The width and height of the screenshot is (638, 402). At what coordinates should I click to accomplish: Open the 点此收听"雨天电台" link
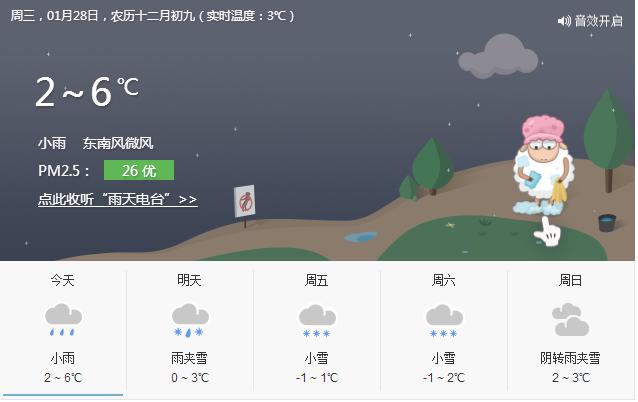117,200
